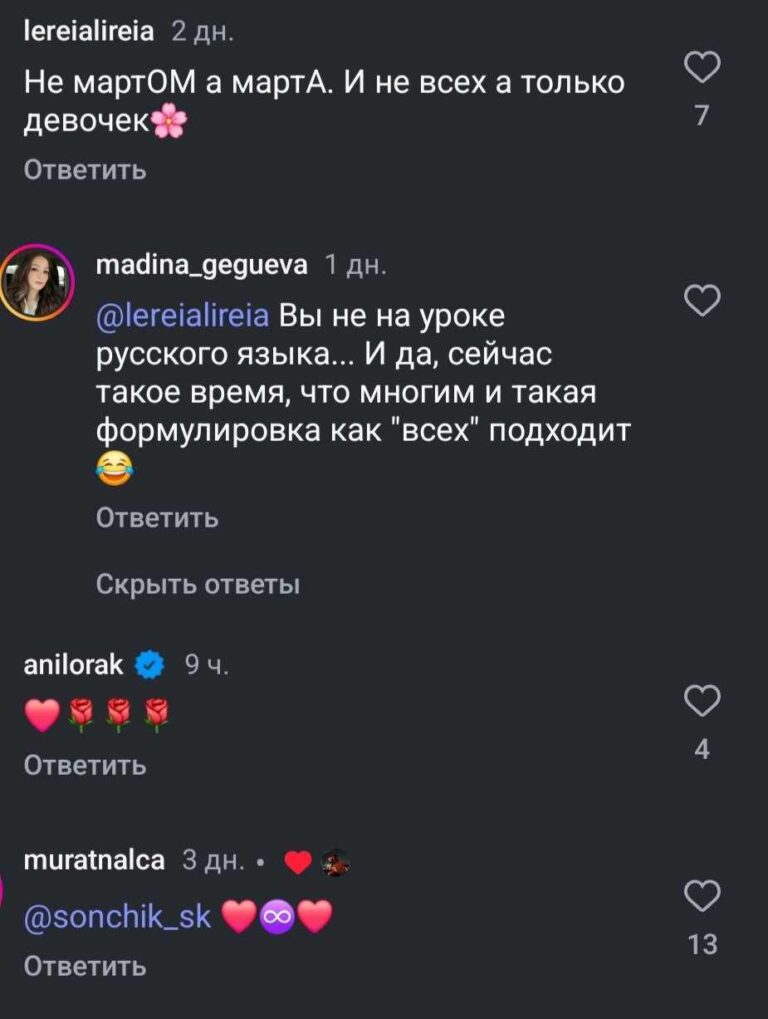Viewport: 768px width, 1019px height.
Task: Open anilorak's profile by username
Action: pos(73,664)
